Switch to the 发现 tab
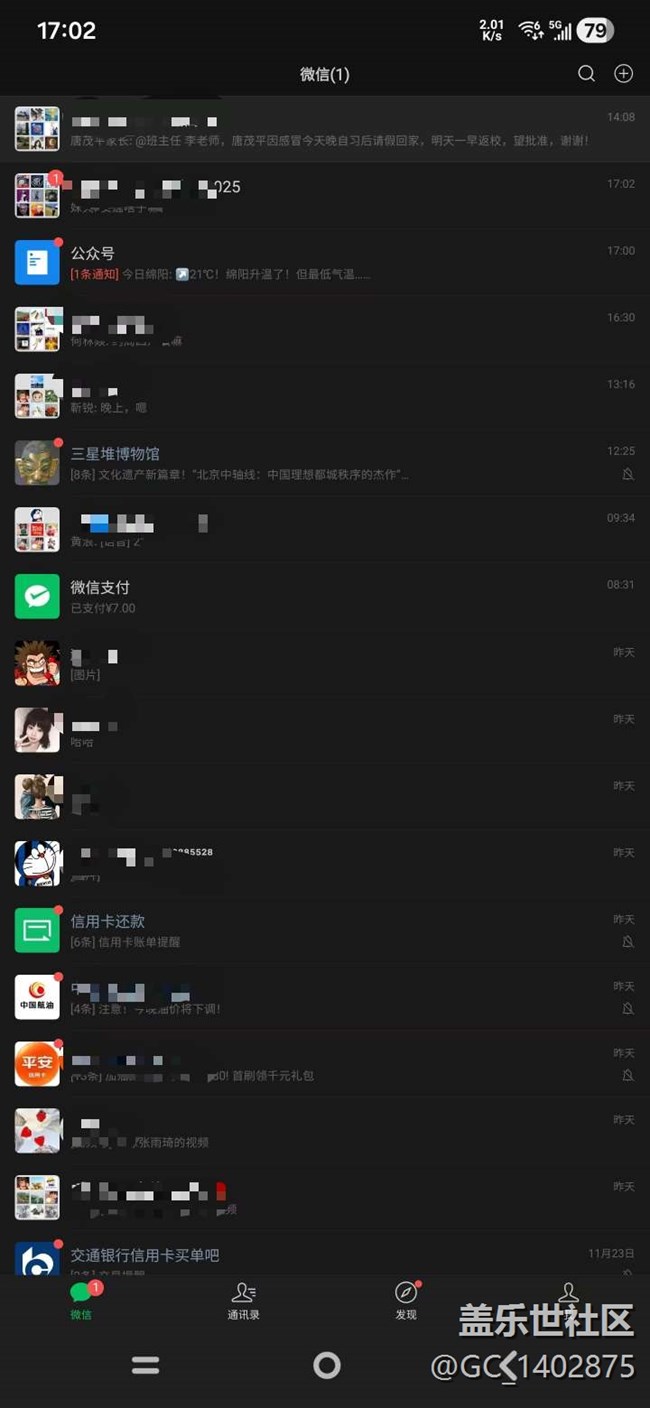 click(x=405, y=1301)
